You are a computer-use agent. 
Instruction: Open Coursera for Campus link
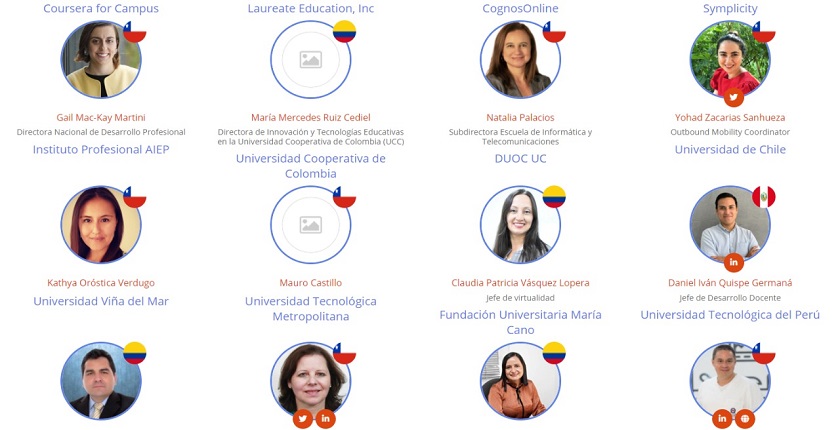[101, 9]
